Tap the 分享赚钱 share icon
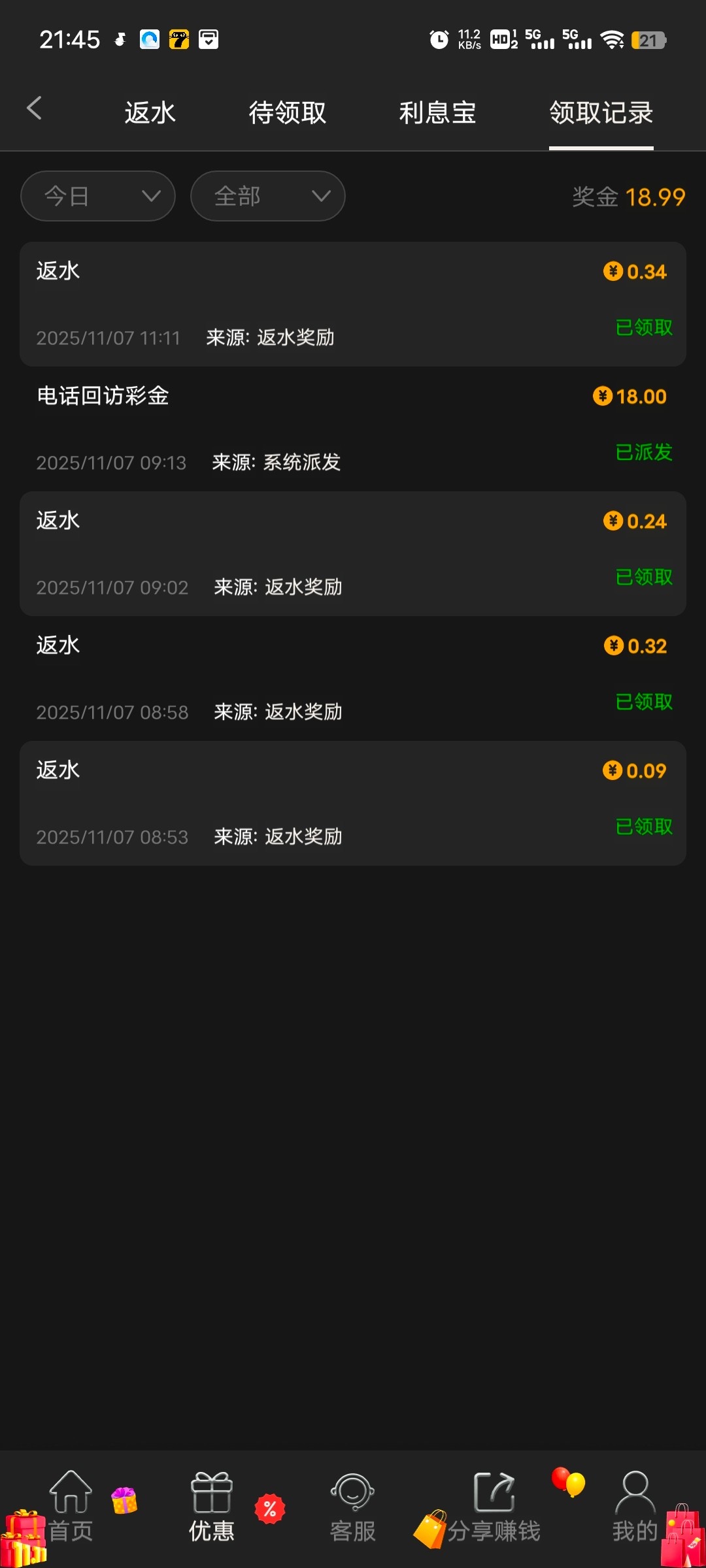 (x=494, y=1493)
